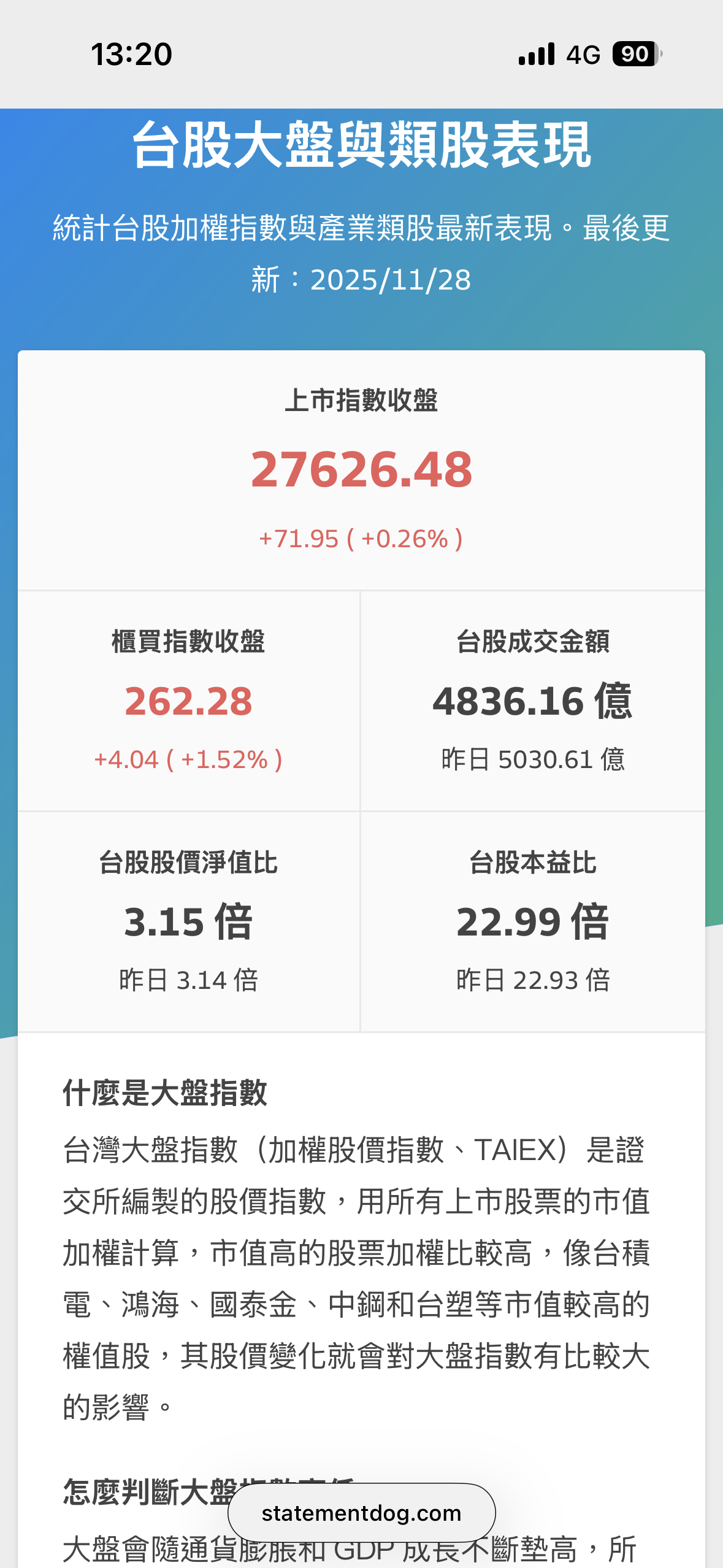Tap the clock showing 13:20
The image size is (723, 1568).
click(x=131, y=54)
